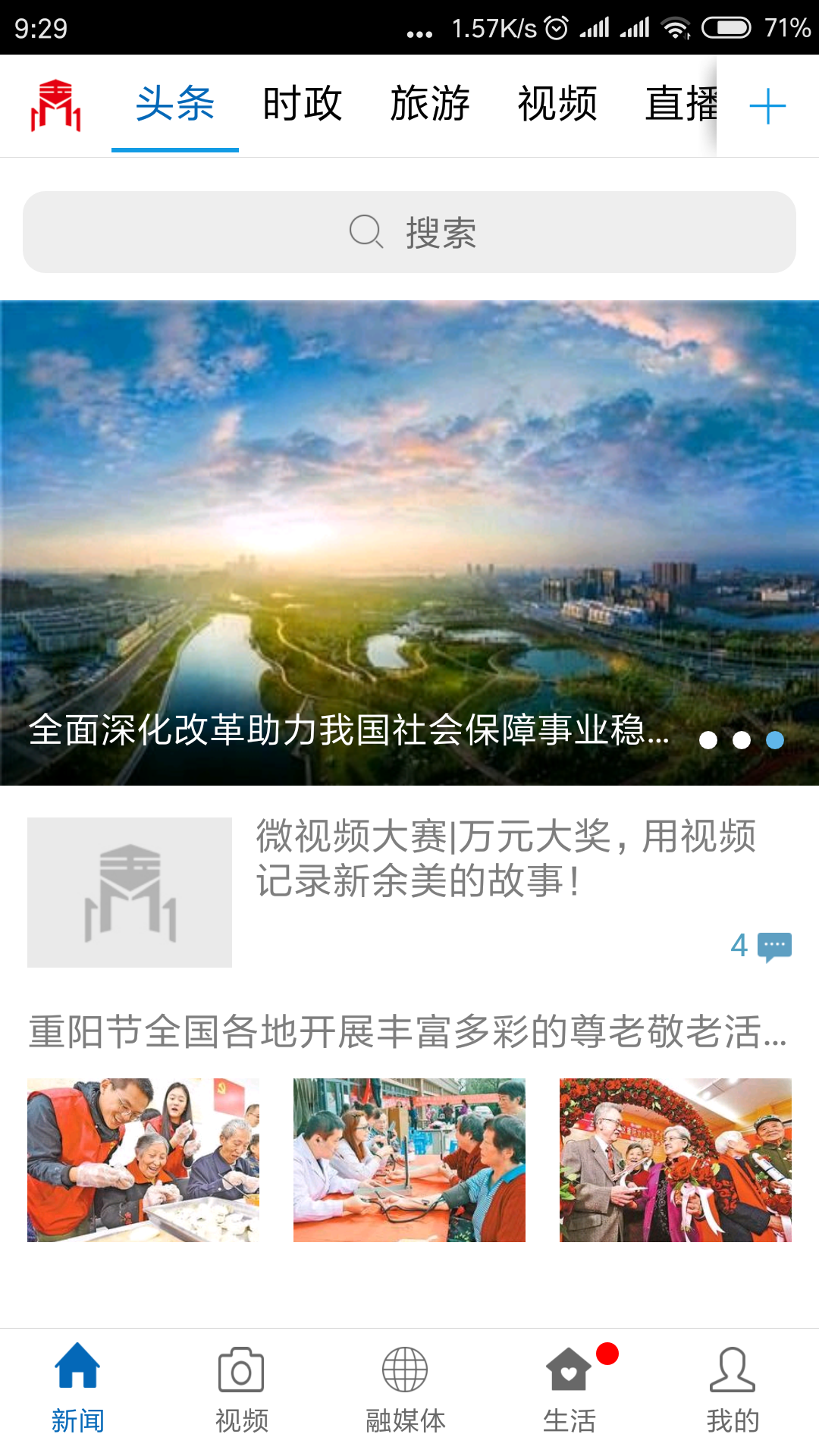Switch to the 旅游 tab
Viewport: 819px width, 1456px height.
click(429, 105)
